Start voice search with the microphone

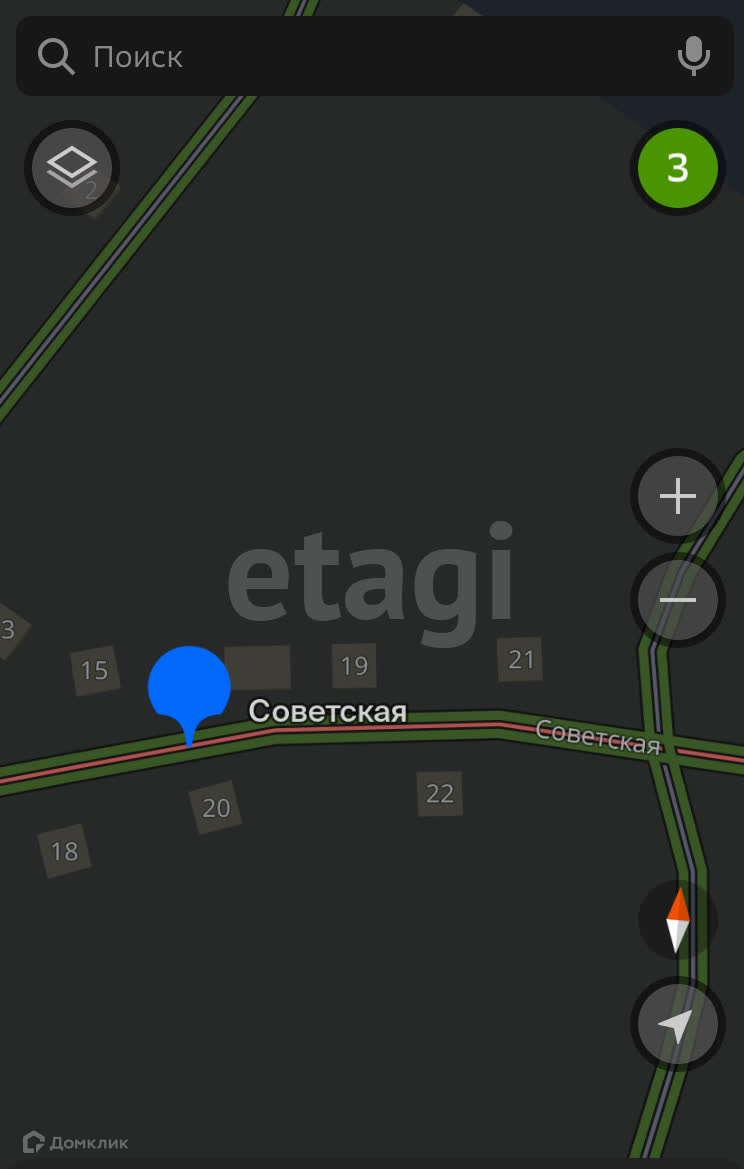click(693, 56)
